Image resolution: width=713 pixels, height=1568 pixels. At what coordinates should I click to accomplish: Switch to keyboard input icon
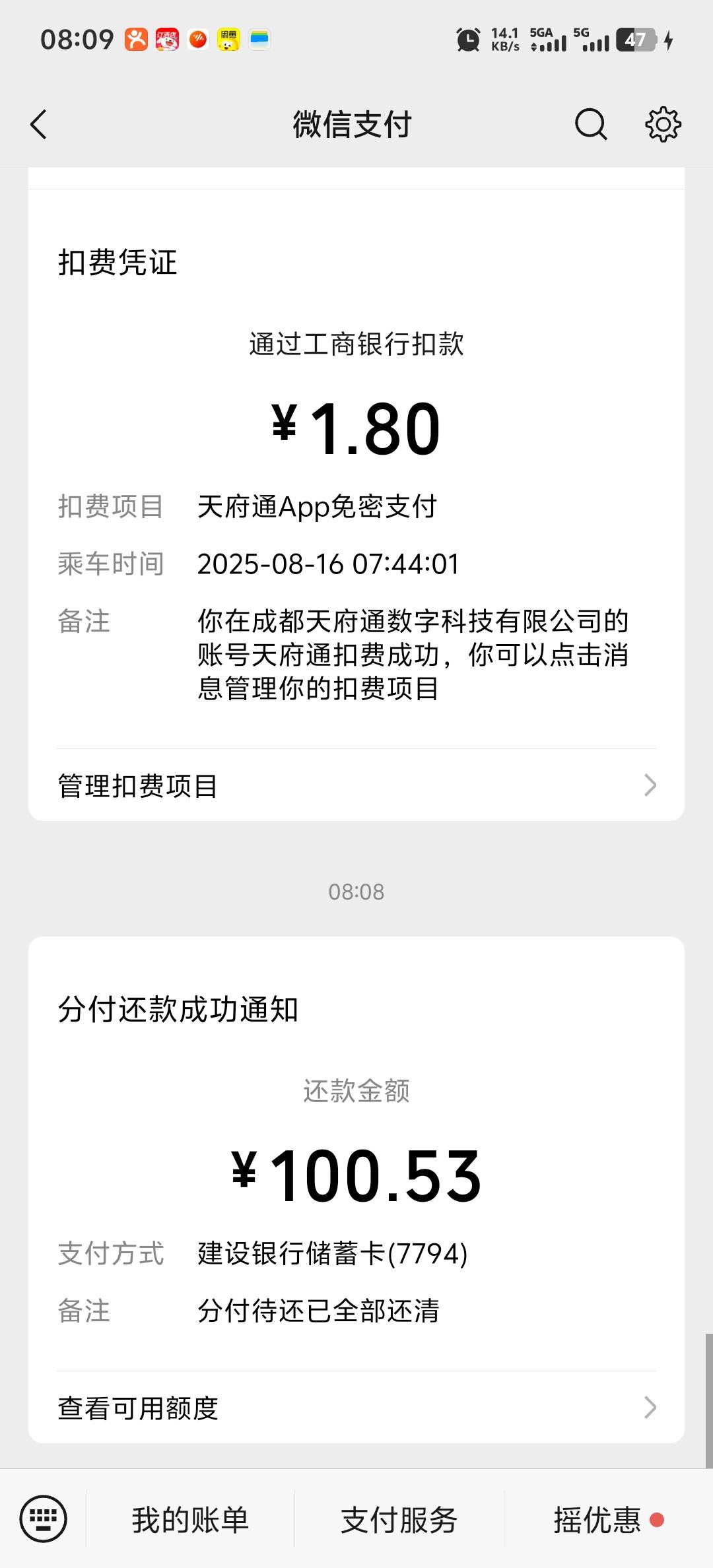coord(44,1519)
